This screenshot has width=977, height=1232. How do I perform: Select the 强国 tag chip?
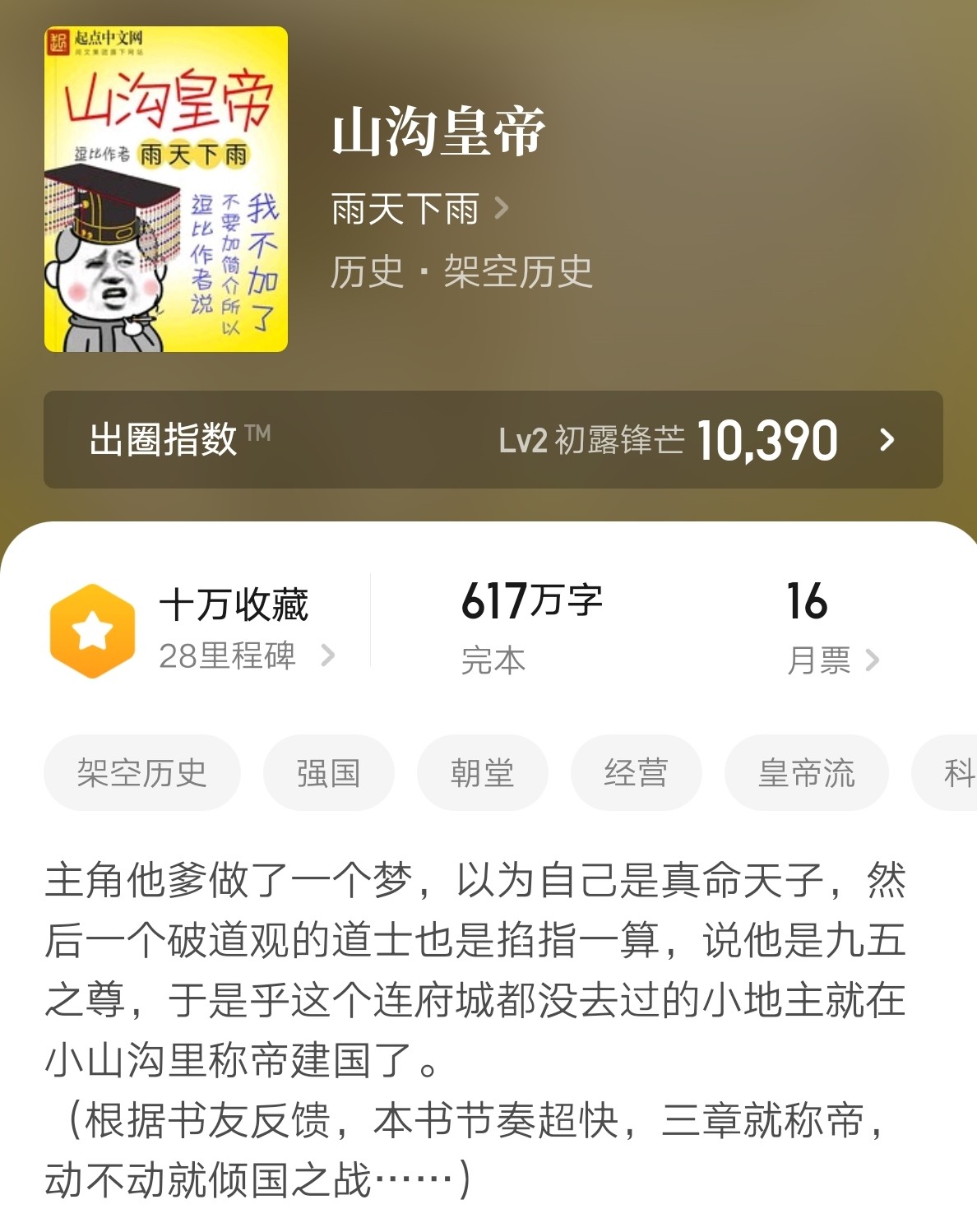coord(328,773)
